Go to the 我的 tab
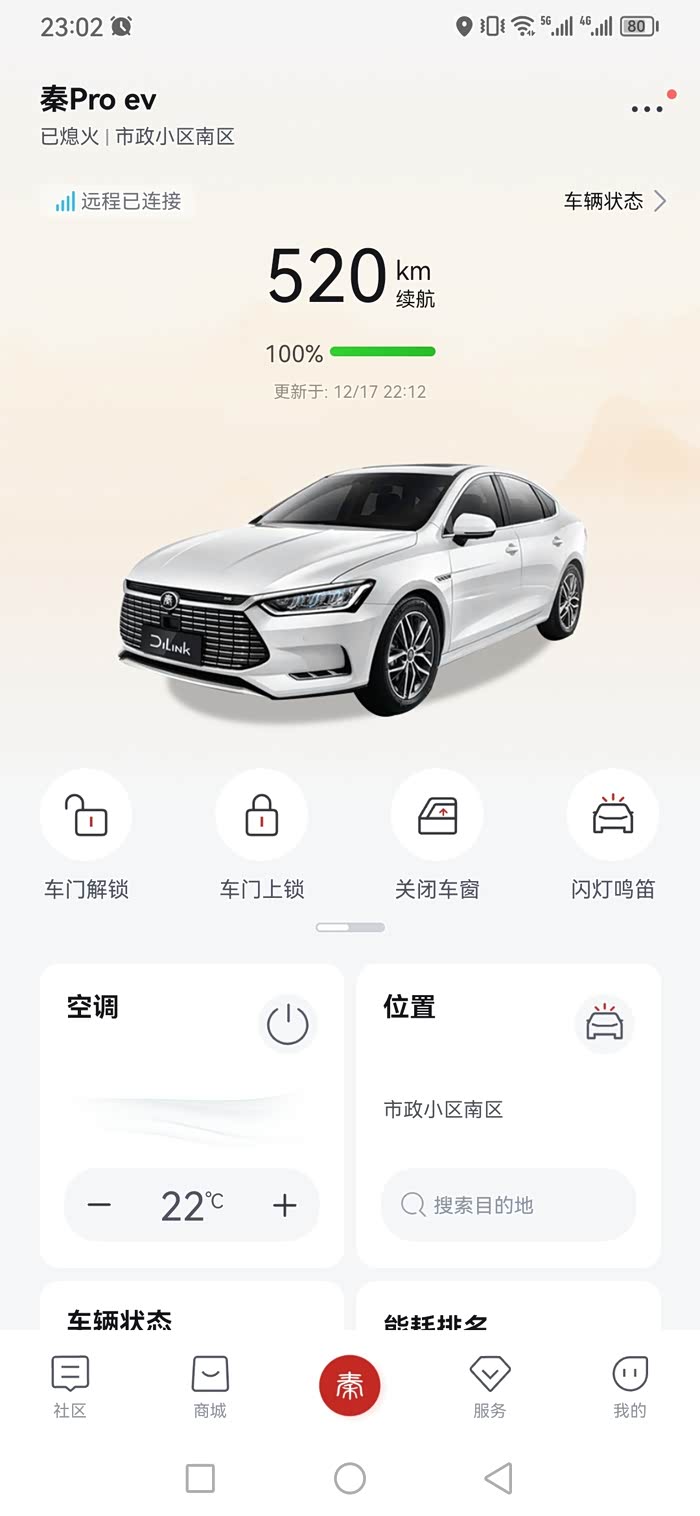The width and height of the screenshot is (700, 1516). tap(630, 1386)
